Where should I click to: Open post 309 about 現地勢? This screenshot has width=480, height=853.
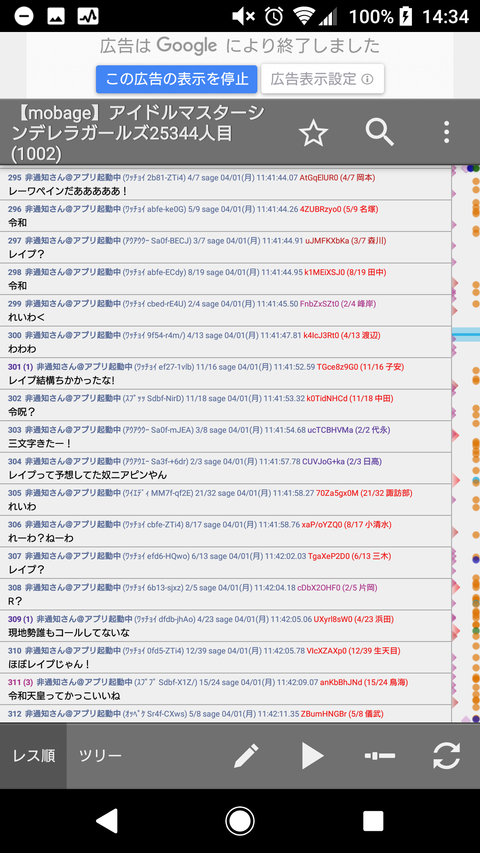pos(226,626)
